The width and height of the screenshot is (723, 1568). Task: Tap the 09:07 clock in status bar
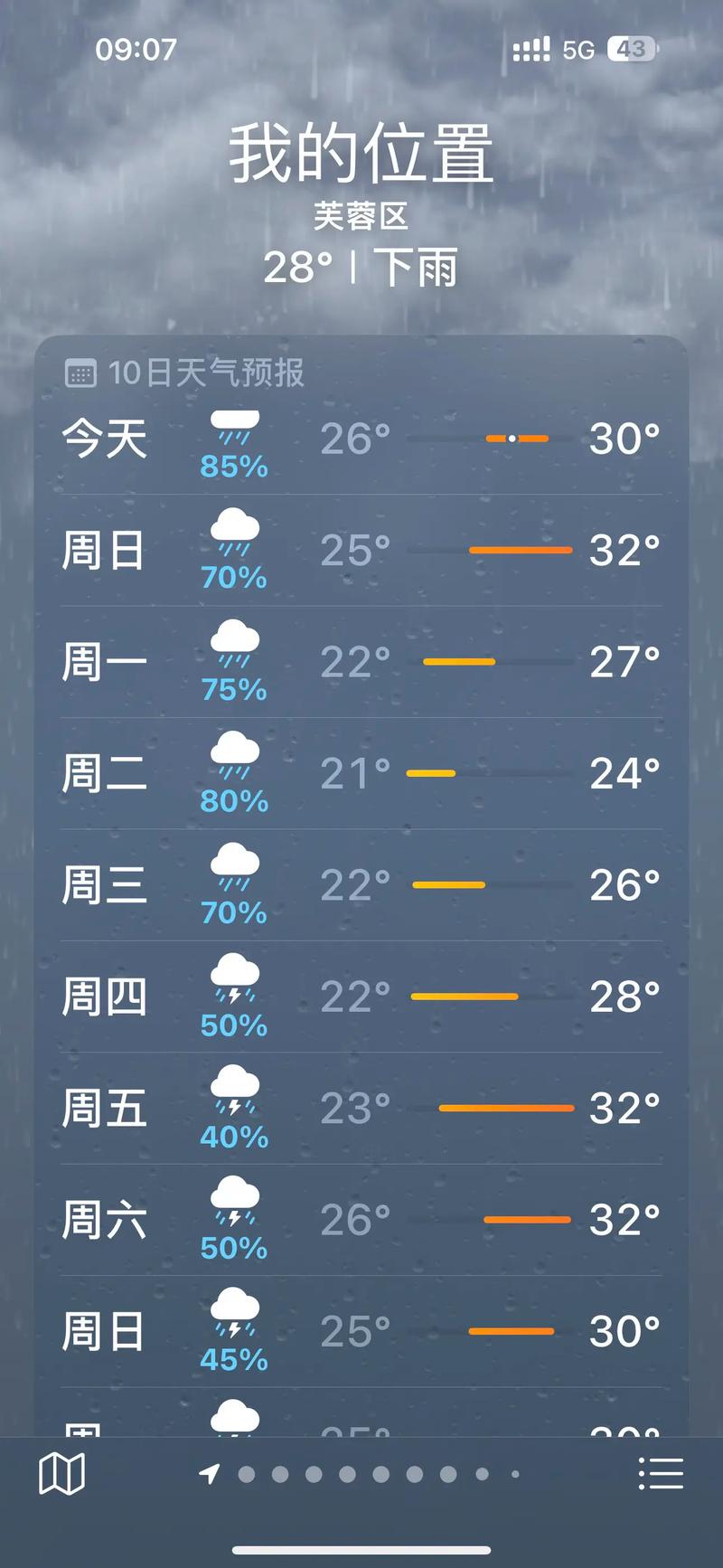pyautogui.click(x=137, y=50)
